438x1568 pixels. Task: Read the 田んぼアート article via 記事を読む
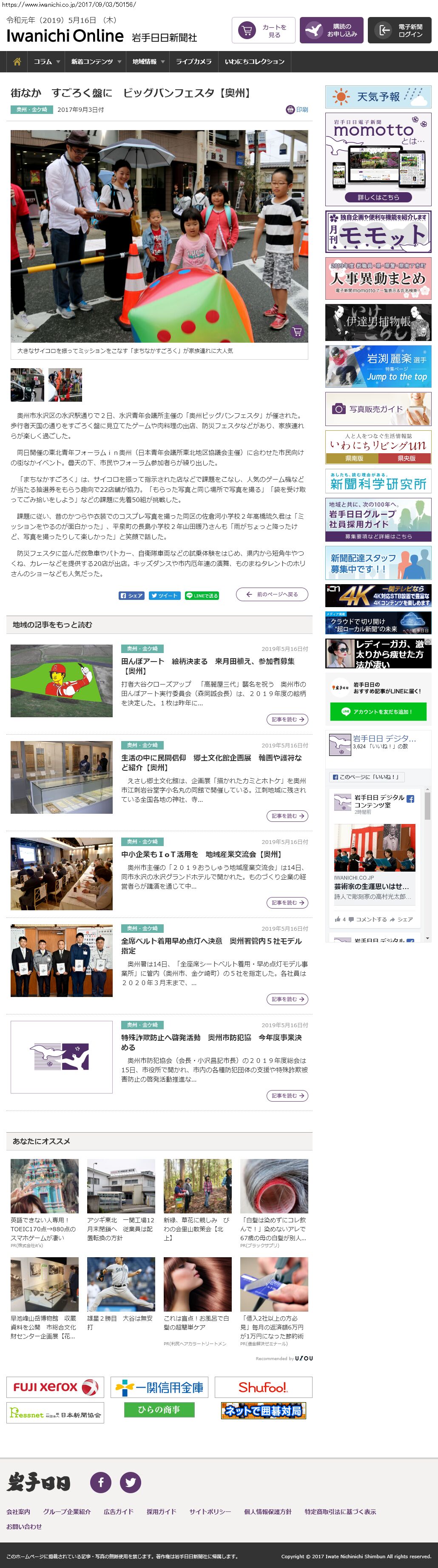[287, 719]
